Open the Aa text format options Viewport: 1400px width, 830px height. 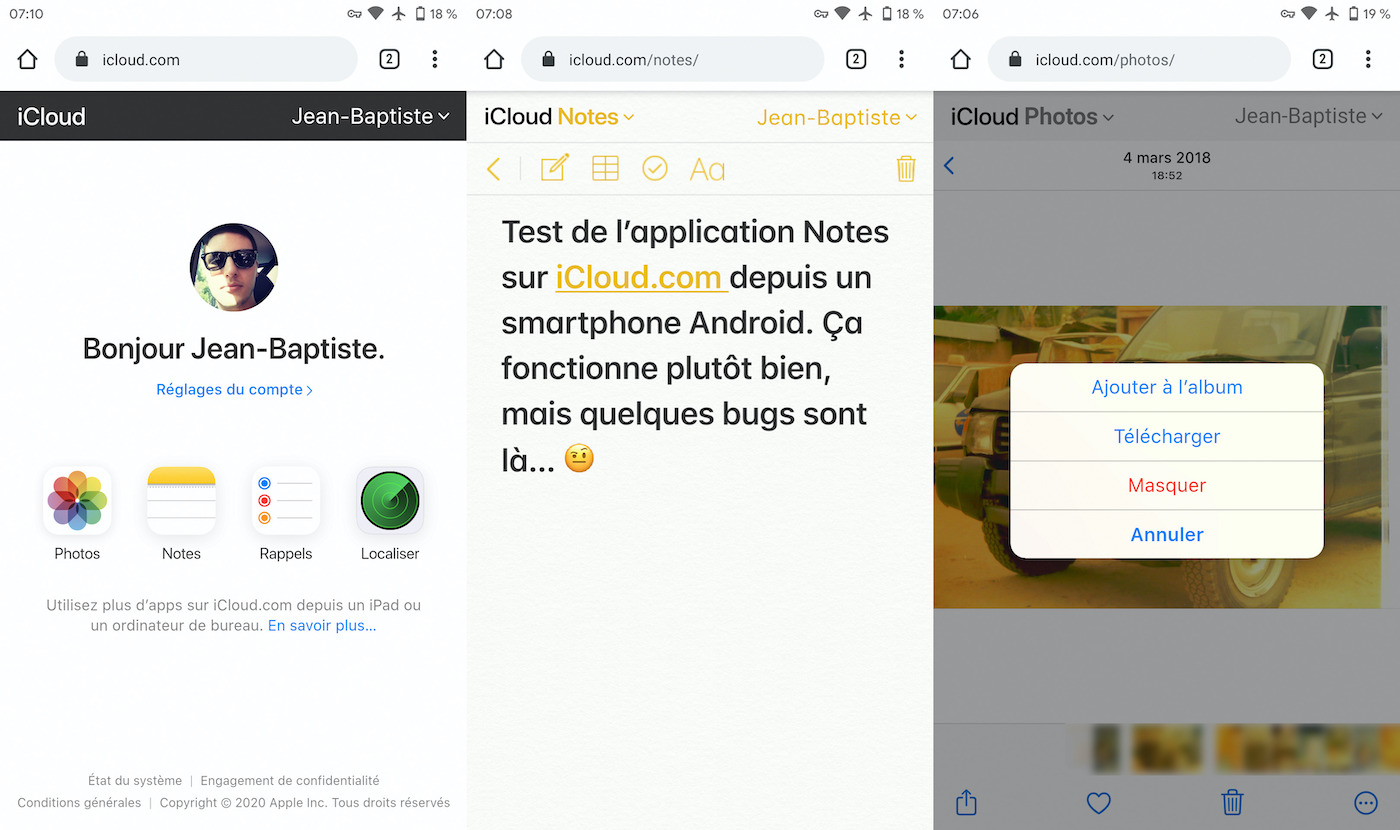(707, 169)
